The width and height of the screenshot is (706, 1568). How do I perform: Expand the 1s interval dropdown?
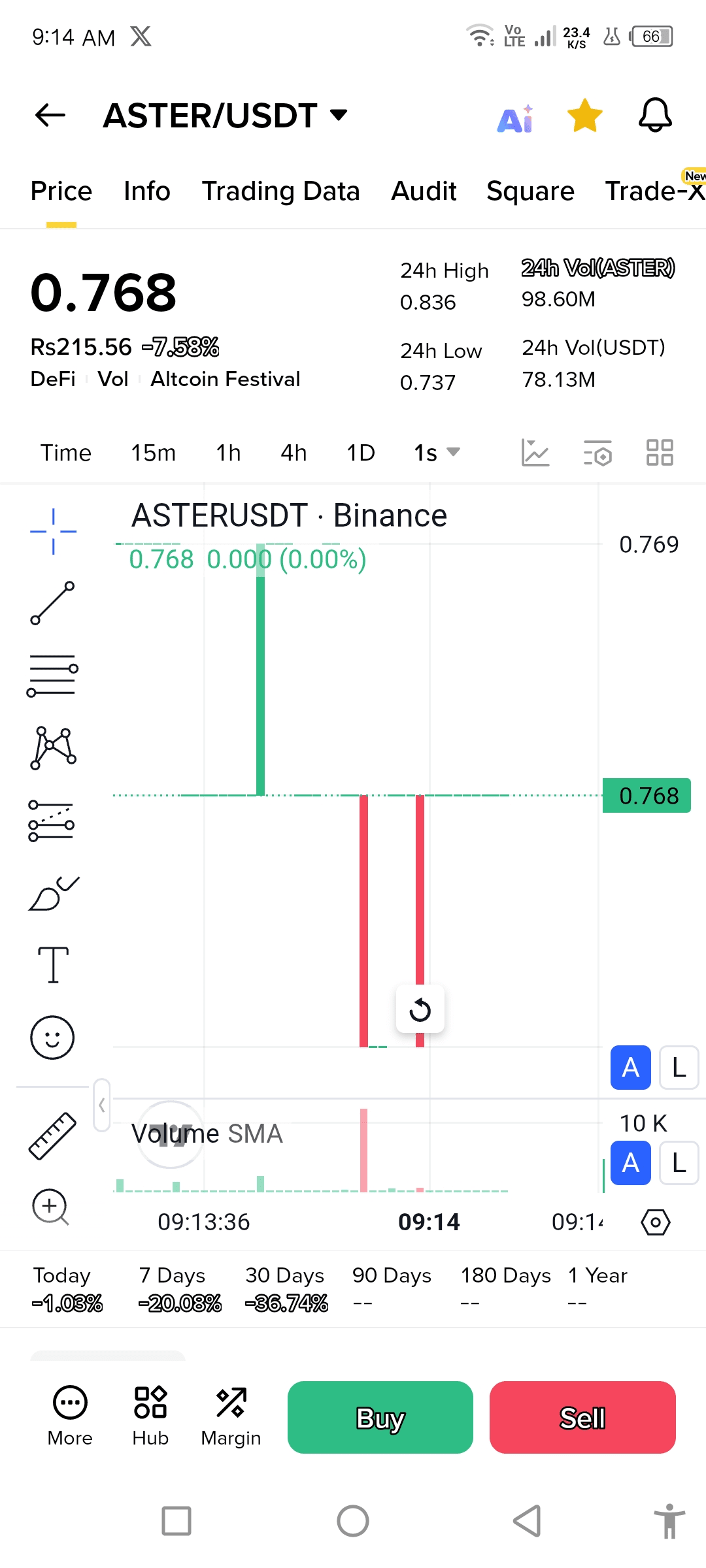pos(437,453)
